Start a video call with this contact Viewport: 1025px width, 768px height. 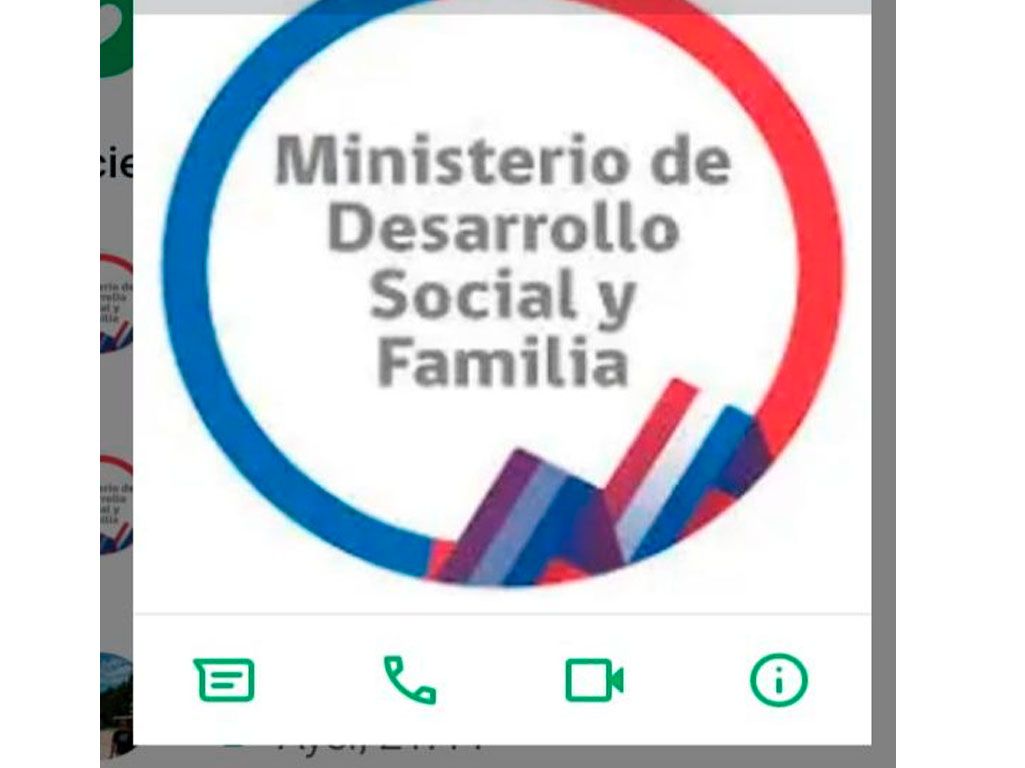pos(594,681)
